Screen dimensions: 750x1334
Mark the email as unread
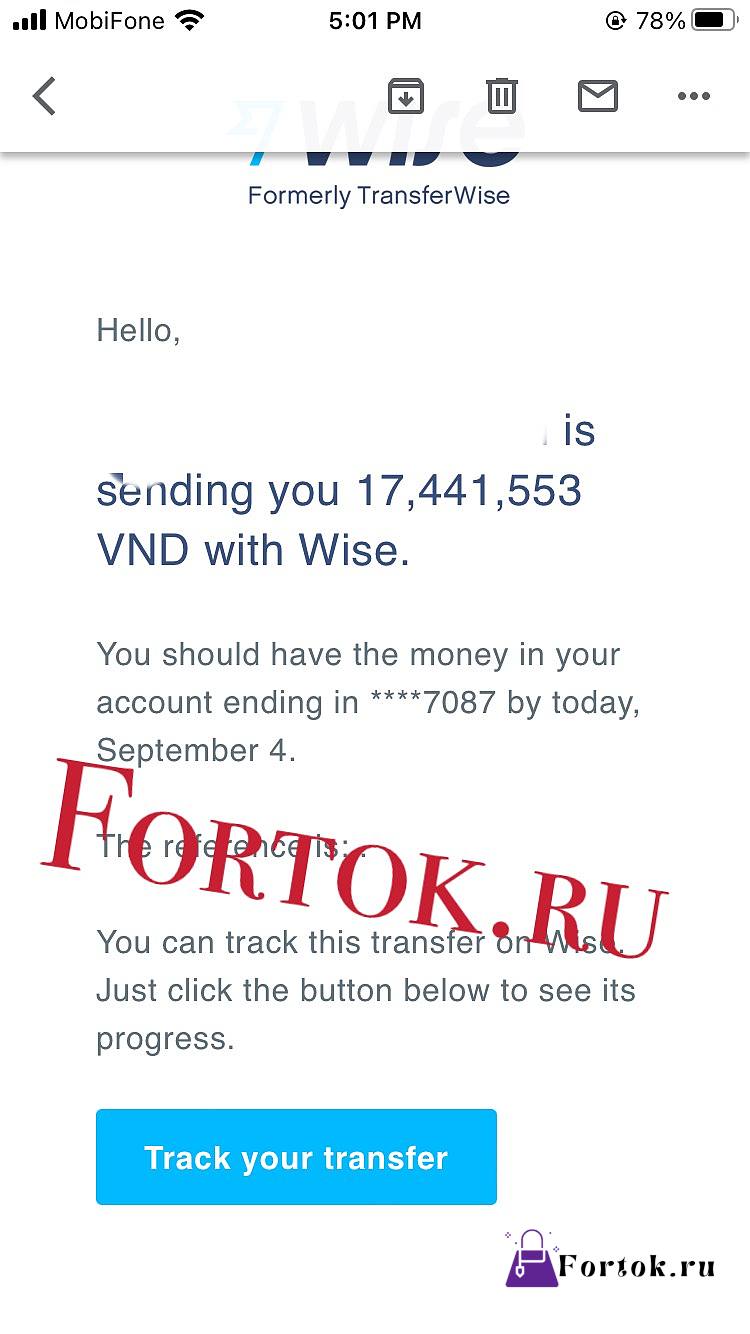[x=597, y=96]
